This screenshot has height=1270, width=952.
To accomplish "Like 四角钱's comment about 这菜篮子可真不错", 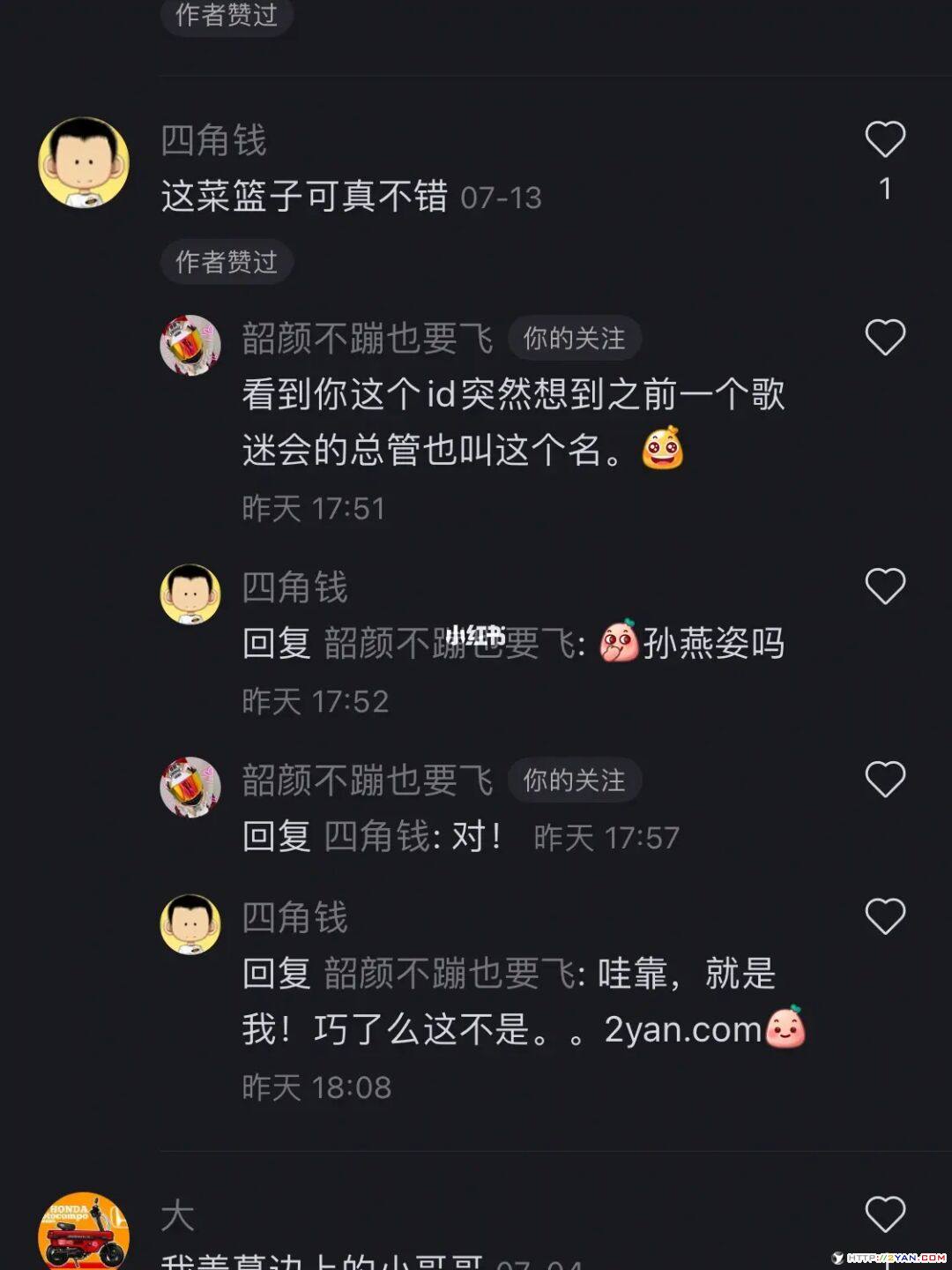I will [x=885, y=139].
